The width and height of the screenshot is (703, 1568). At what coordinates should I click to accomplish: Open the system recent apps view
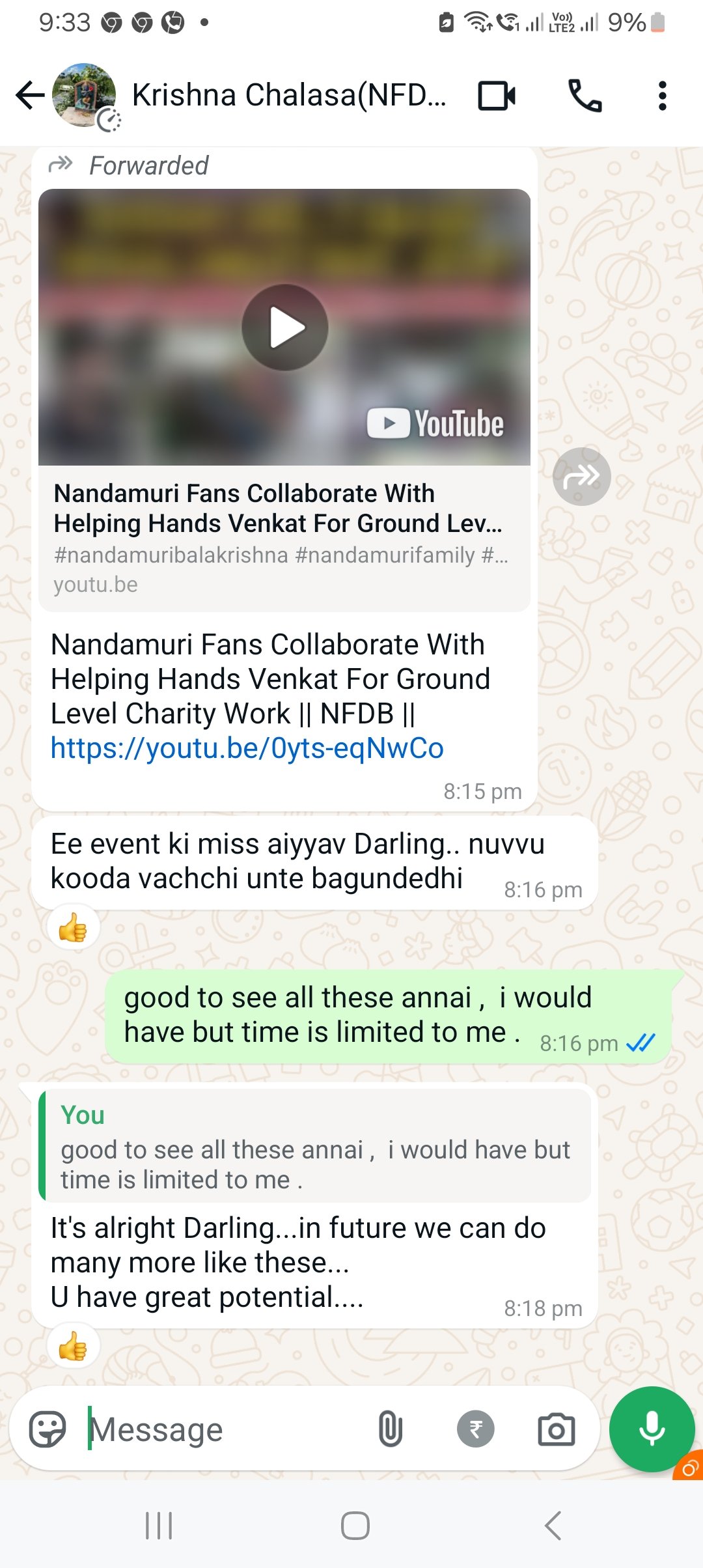[x=159, y=1526]
